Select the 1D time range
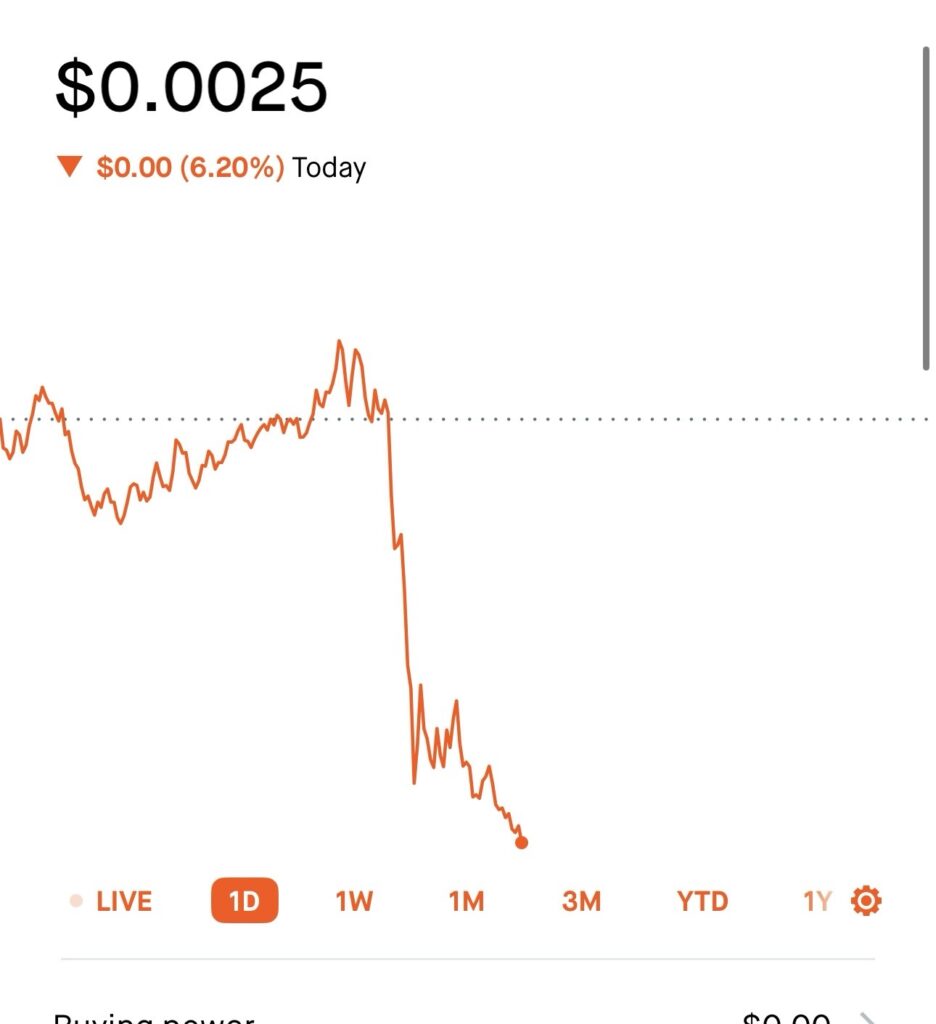Image resolution: width=936 pixels, height=1024 pixels. tap(244, 902)
